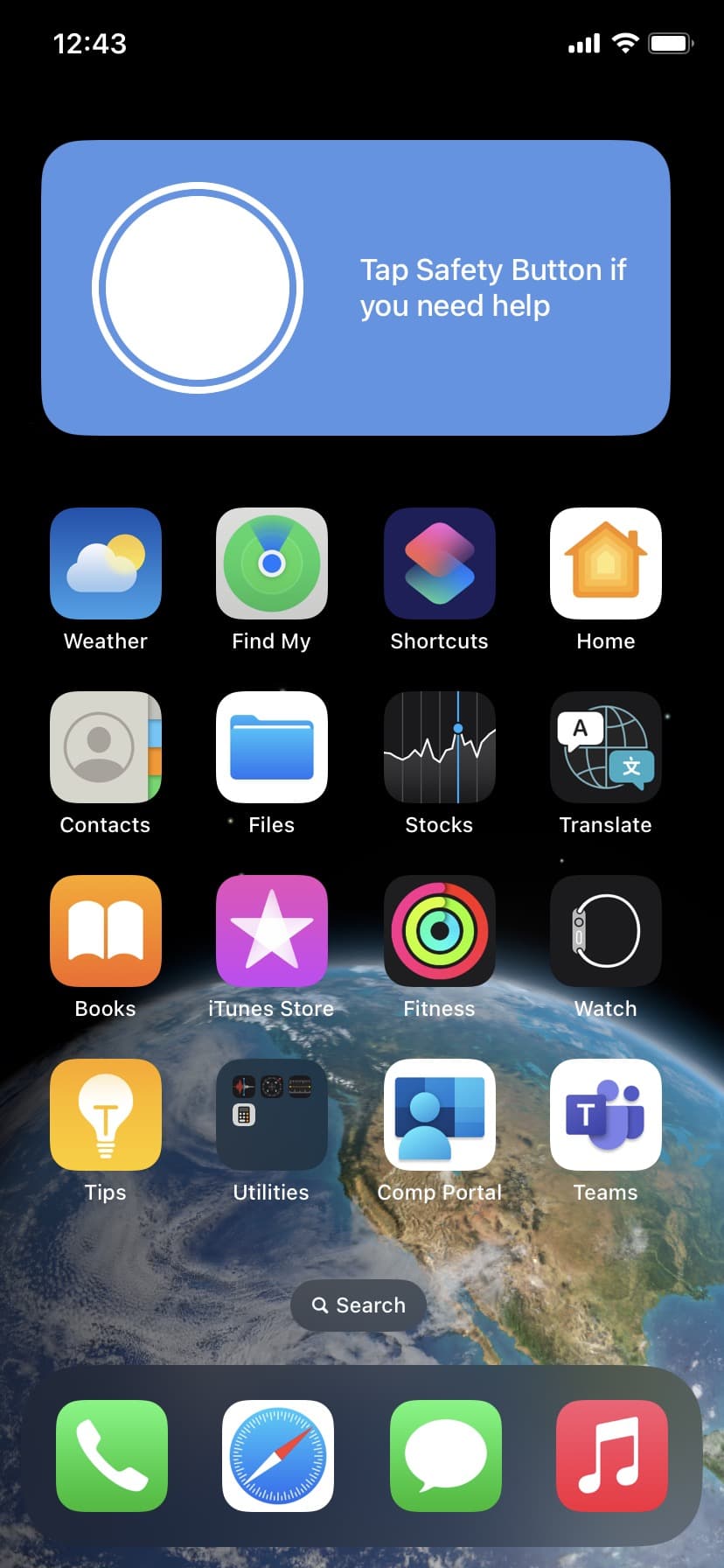Open Microsoft Teams
The width and height of the screenshot is (724, 1568).
(x=605, y=1115)
